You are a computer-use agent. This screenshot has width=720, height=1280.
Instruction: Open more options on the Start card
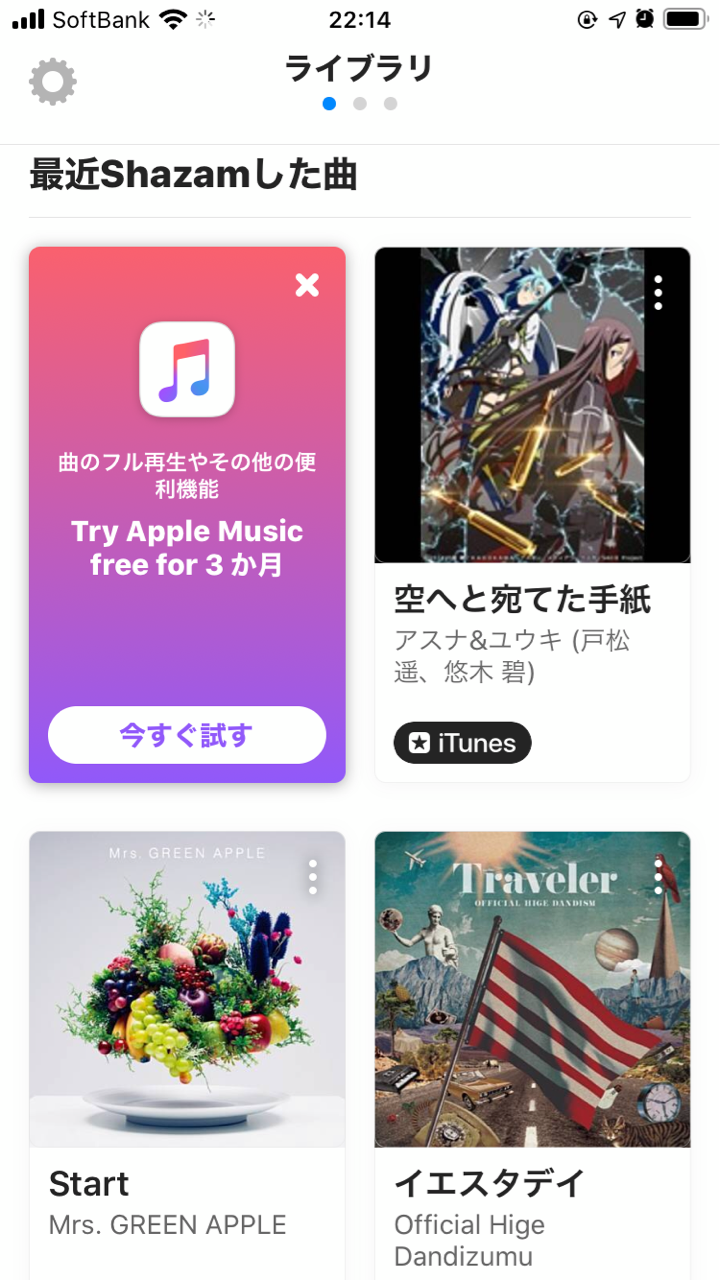coord(313,877)
